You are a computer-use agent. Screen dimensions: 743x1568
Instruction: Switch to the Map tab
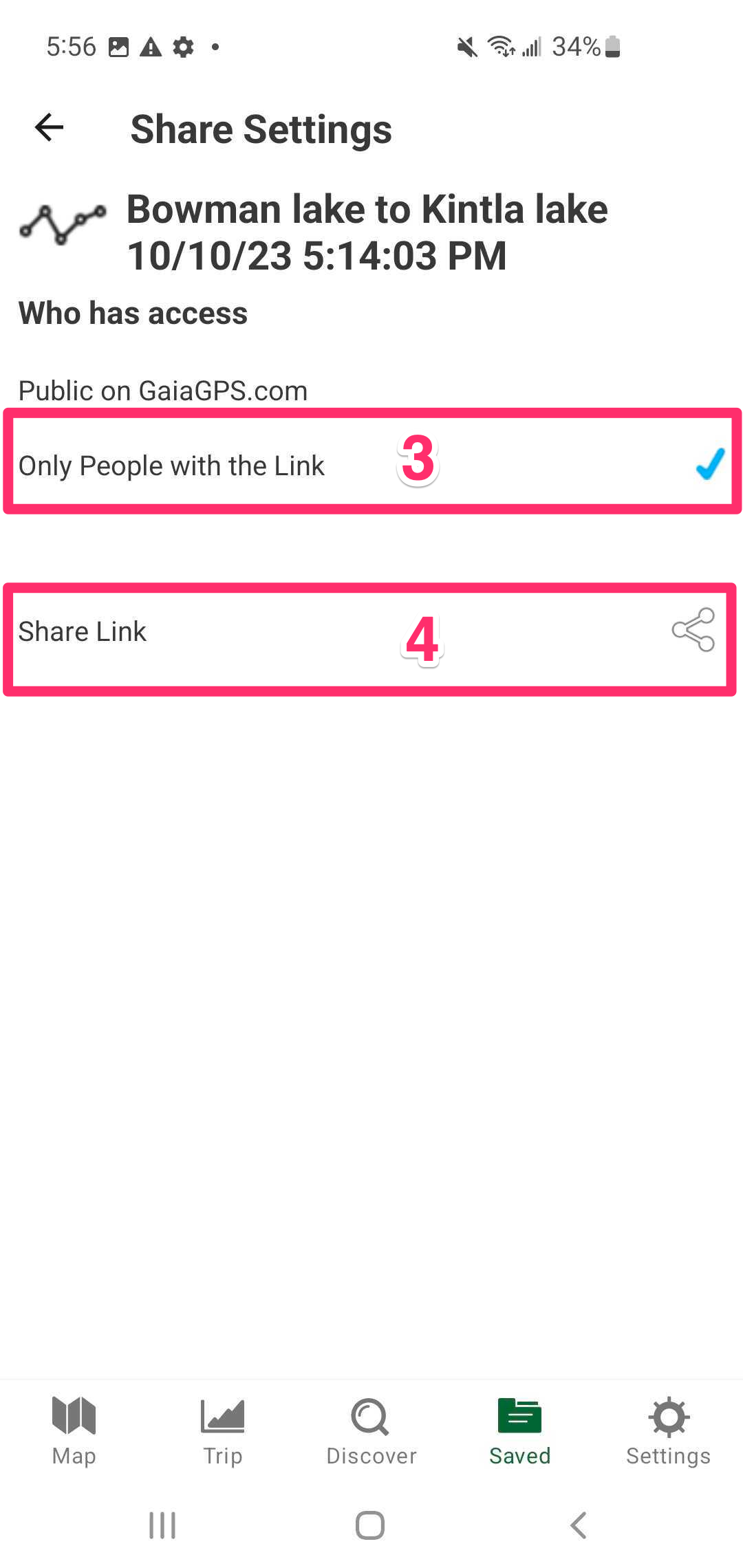tap(74, 1430)
